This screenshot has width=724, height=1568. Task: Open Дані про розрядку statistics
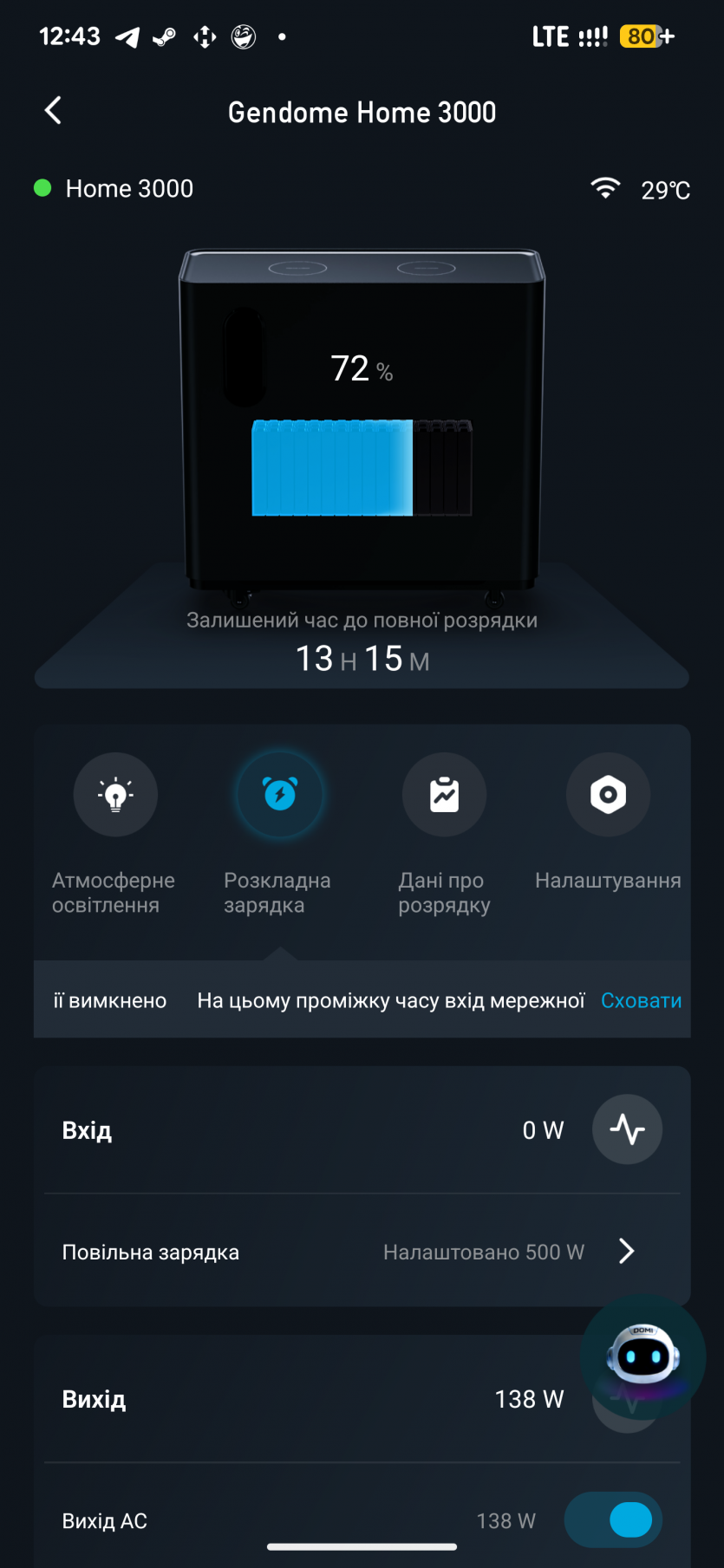(x=444, y=795)
